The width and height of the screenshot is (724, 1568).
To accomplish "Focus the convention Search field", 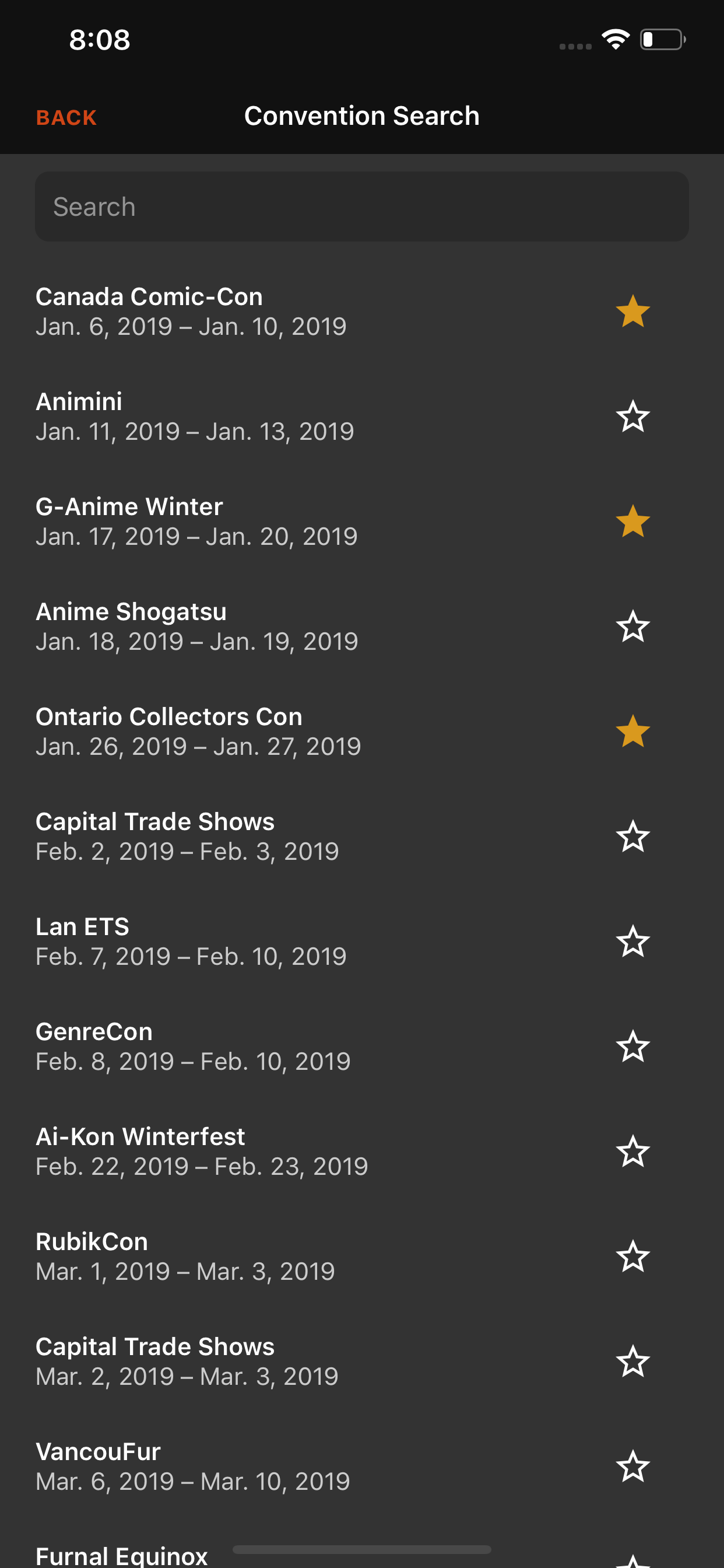I will (x=361, y=206).
